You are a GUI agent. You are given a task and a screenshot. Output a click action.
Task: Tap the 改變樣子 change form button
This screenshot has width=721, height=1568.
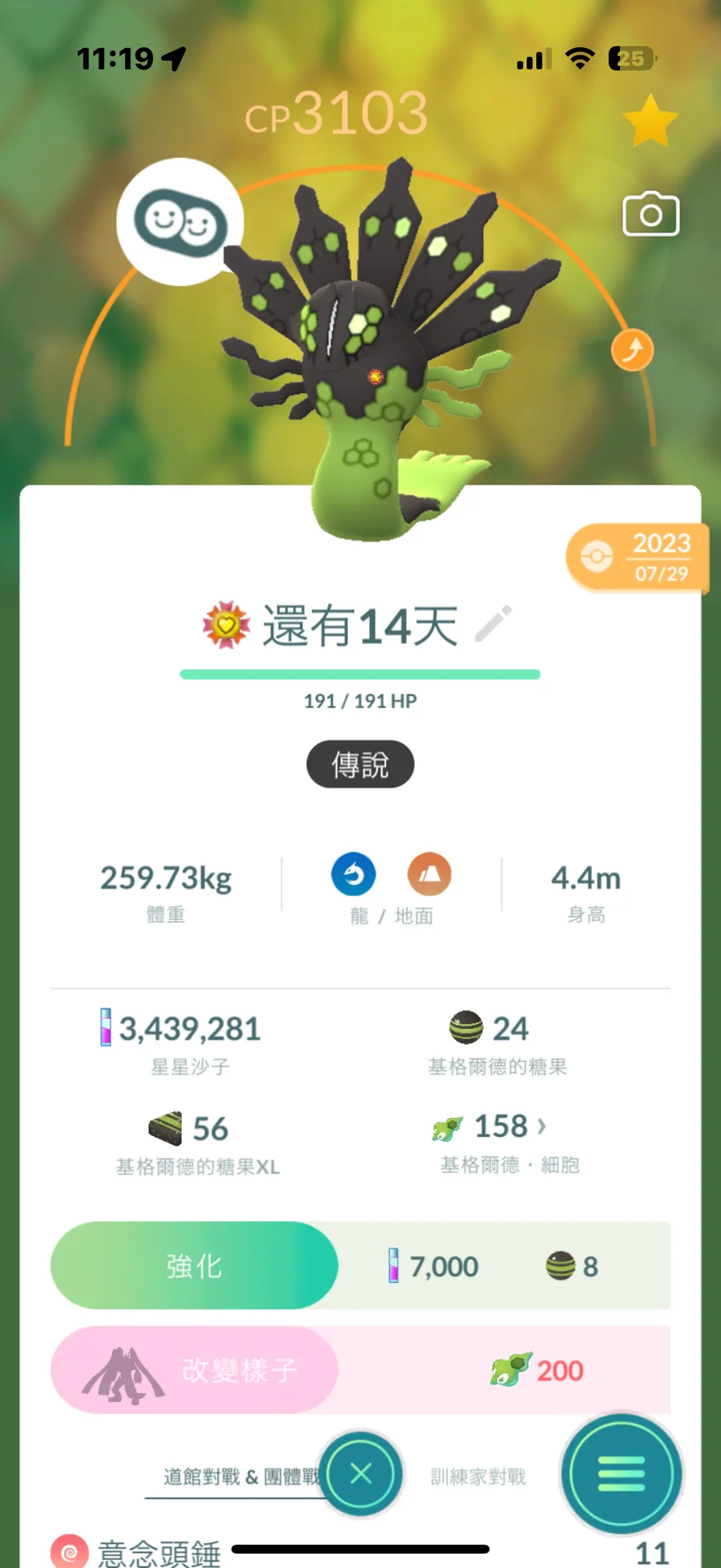[194, 1370]
